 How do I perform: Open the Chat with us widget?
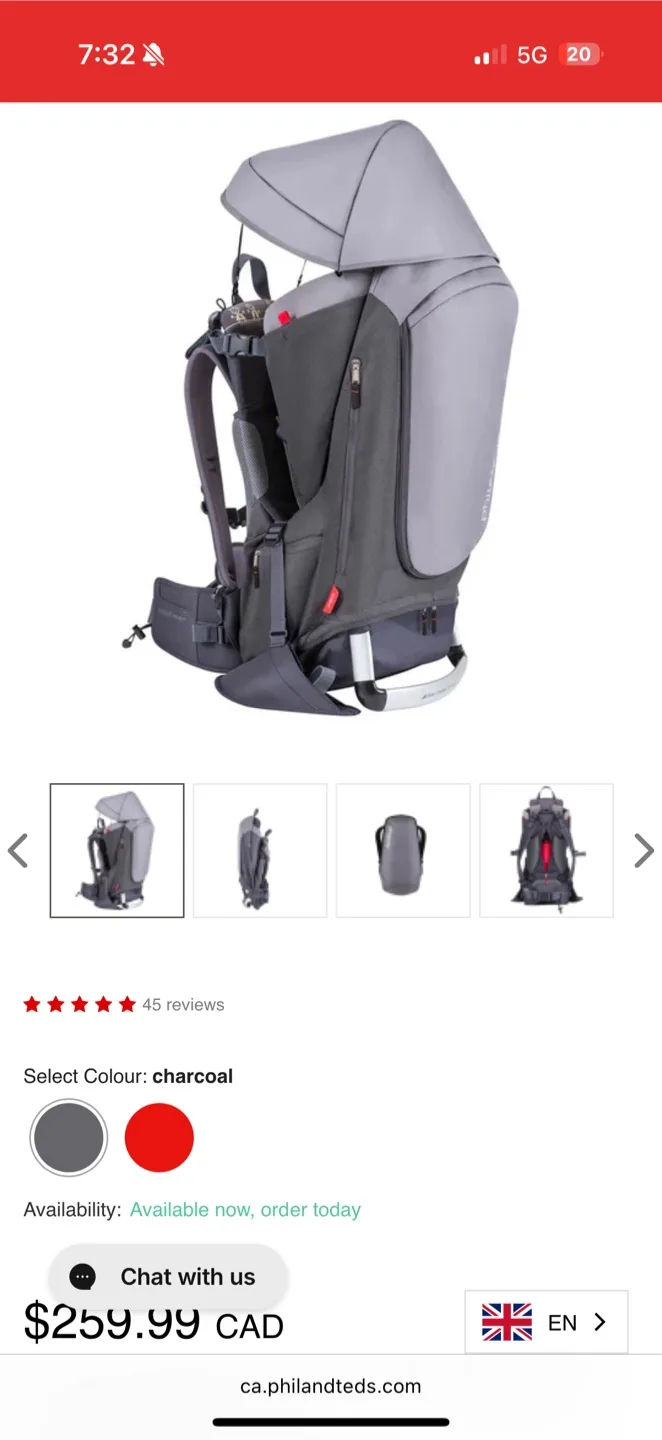tap(168, 1277)
